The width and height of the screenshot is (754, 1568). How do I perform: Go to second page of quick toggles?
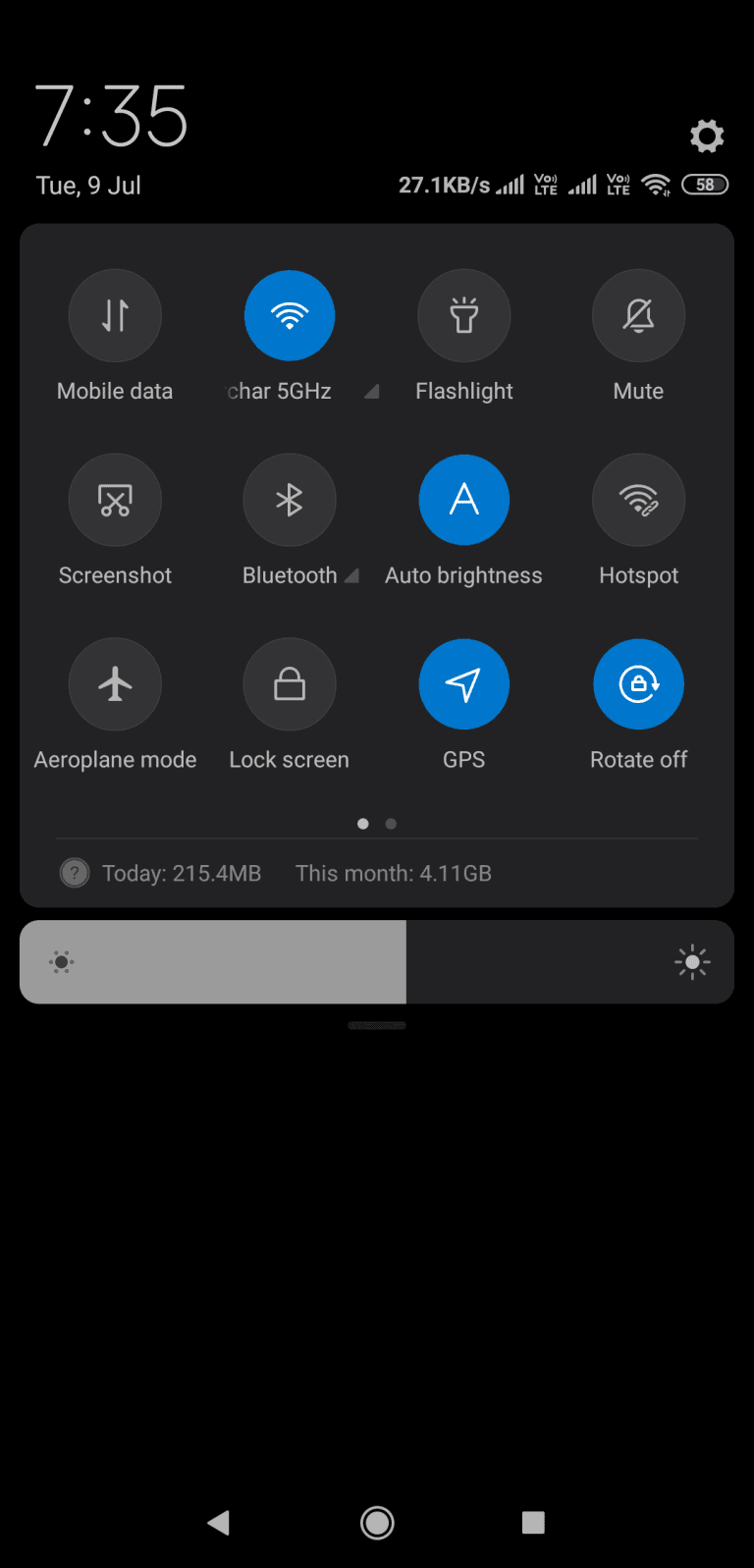click(x=391, y=824)
